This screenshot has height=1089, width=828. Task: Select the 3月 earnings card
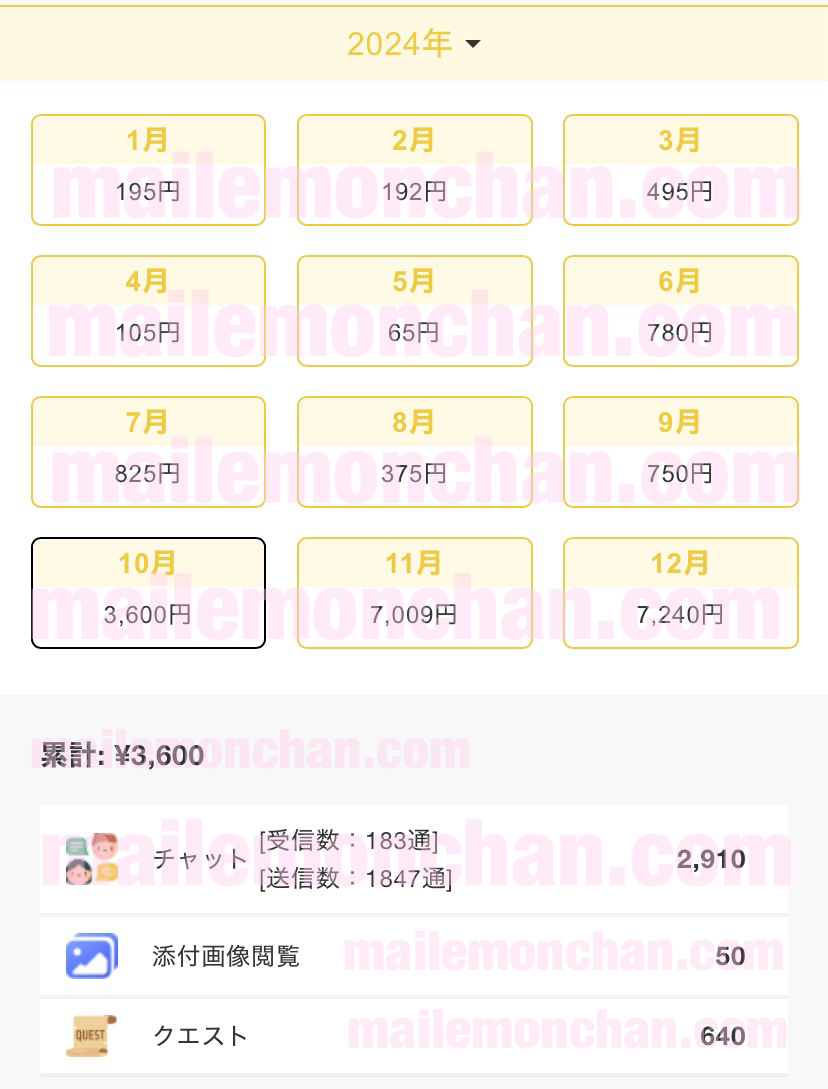[x=680, y=170]
